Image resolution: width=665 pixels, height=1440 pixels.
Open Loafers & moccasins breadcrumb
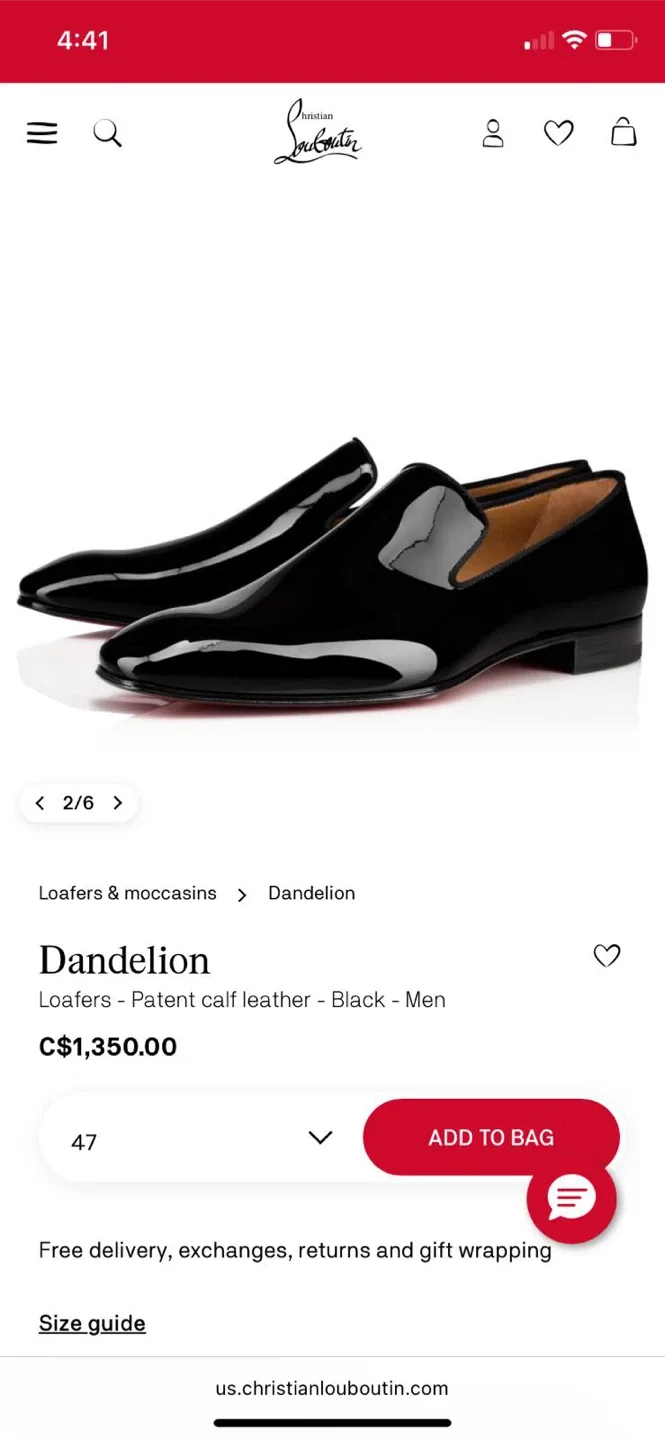[x=127, y=893]
